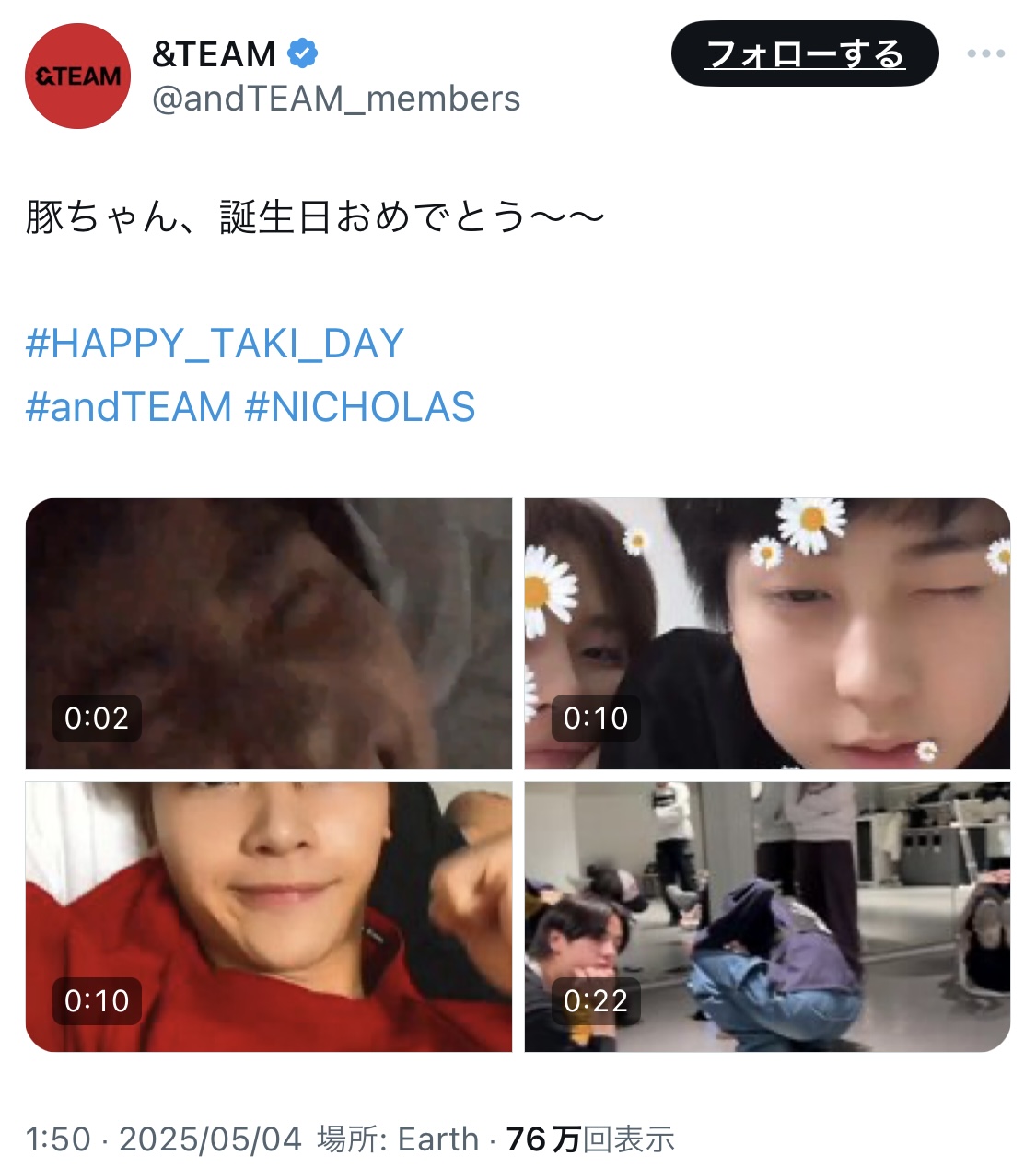
Task: Open the #NICHOLAS hashtag
Action: [360, 407]
